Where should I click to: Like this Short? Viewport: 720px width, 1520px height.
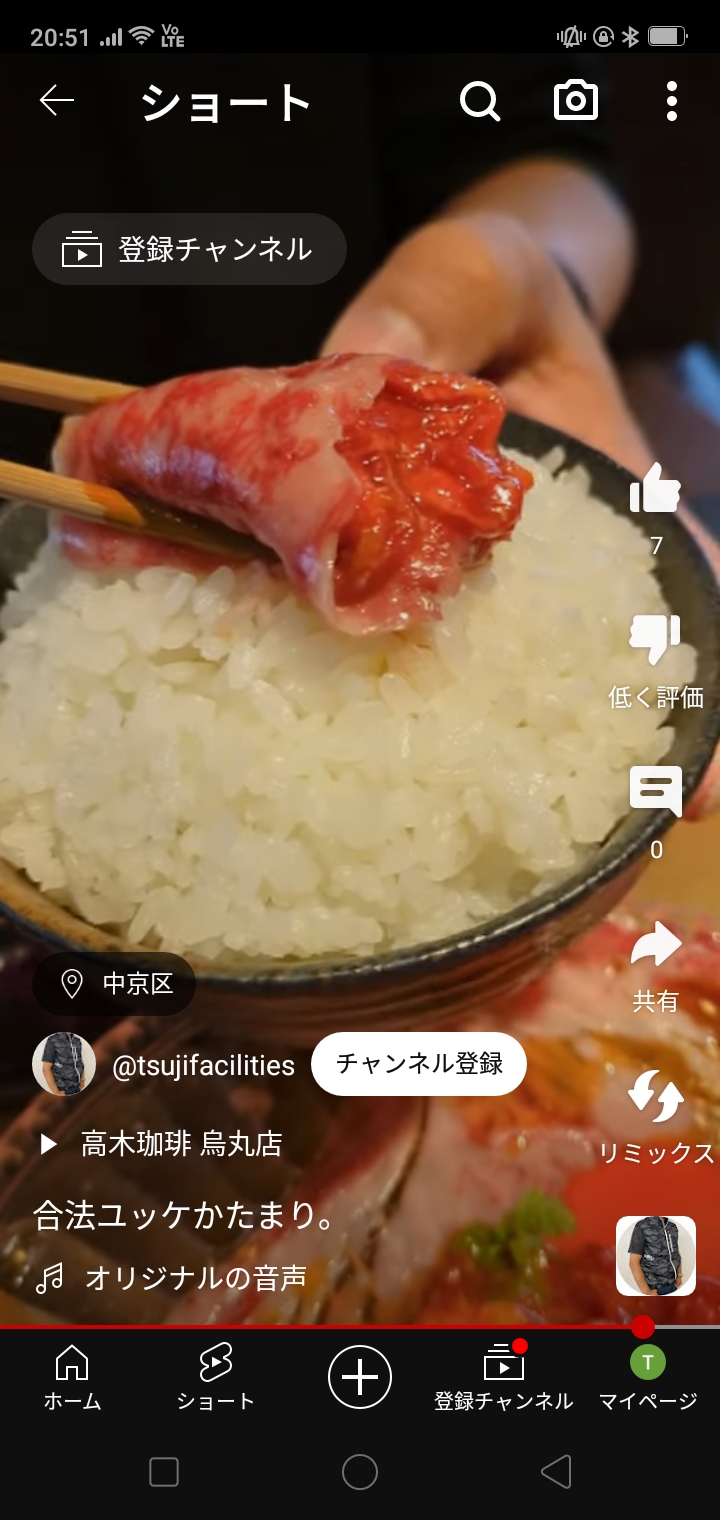click(655, 490)
